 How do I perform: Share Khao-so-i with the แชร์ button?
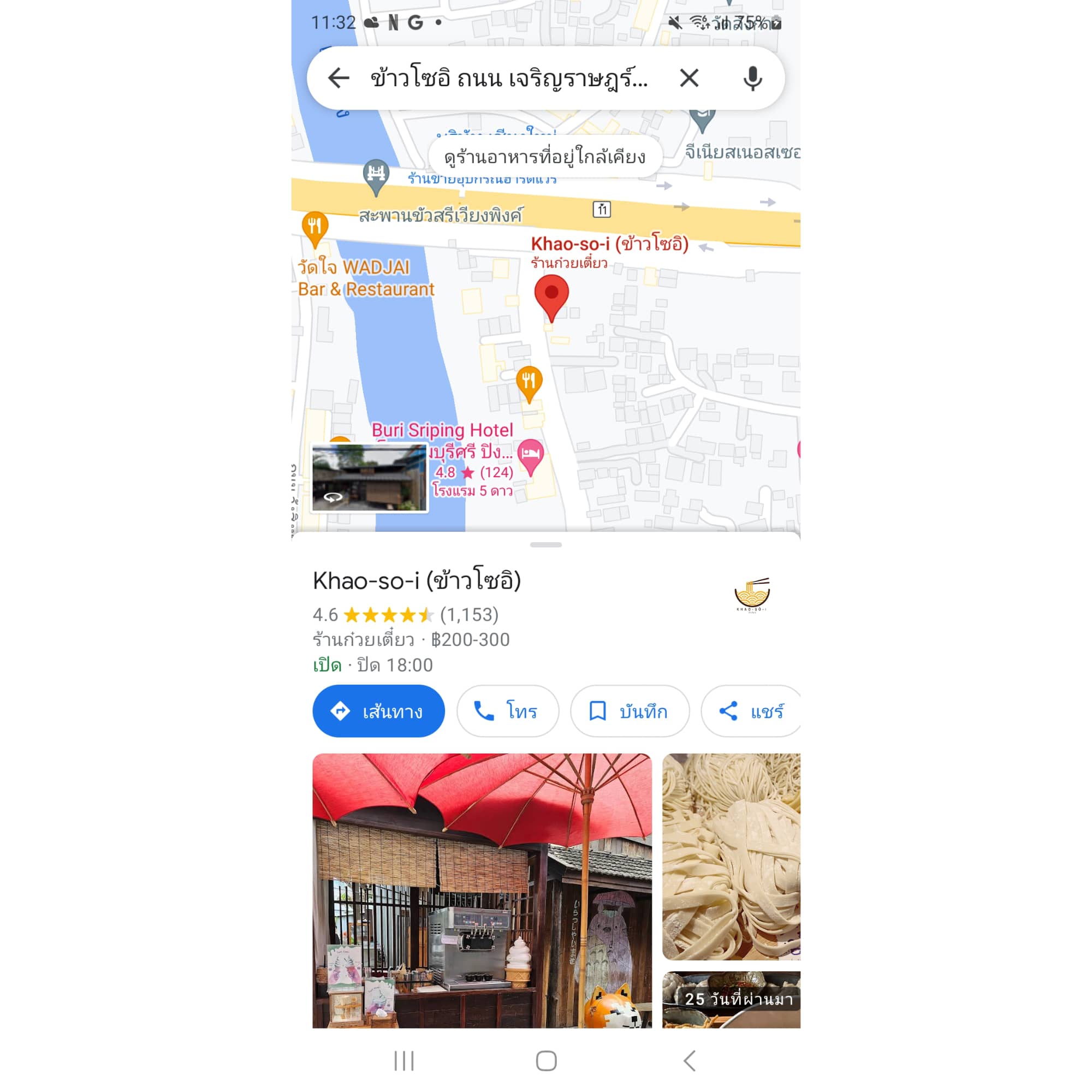coord(751,710)
